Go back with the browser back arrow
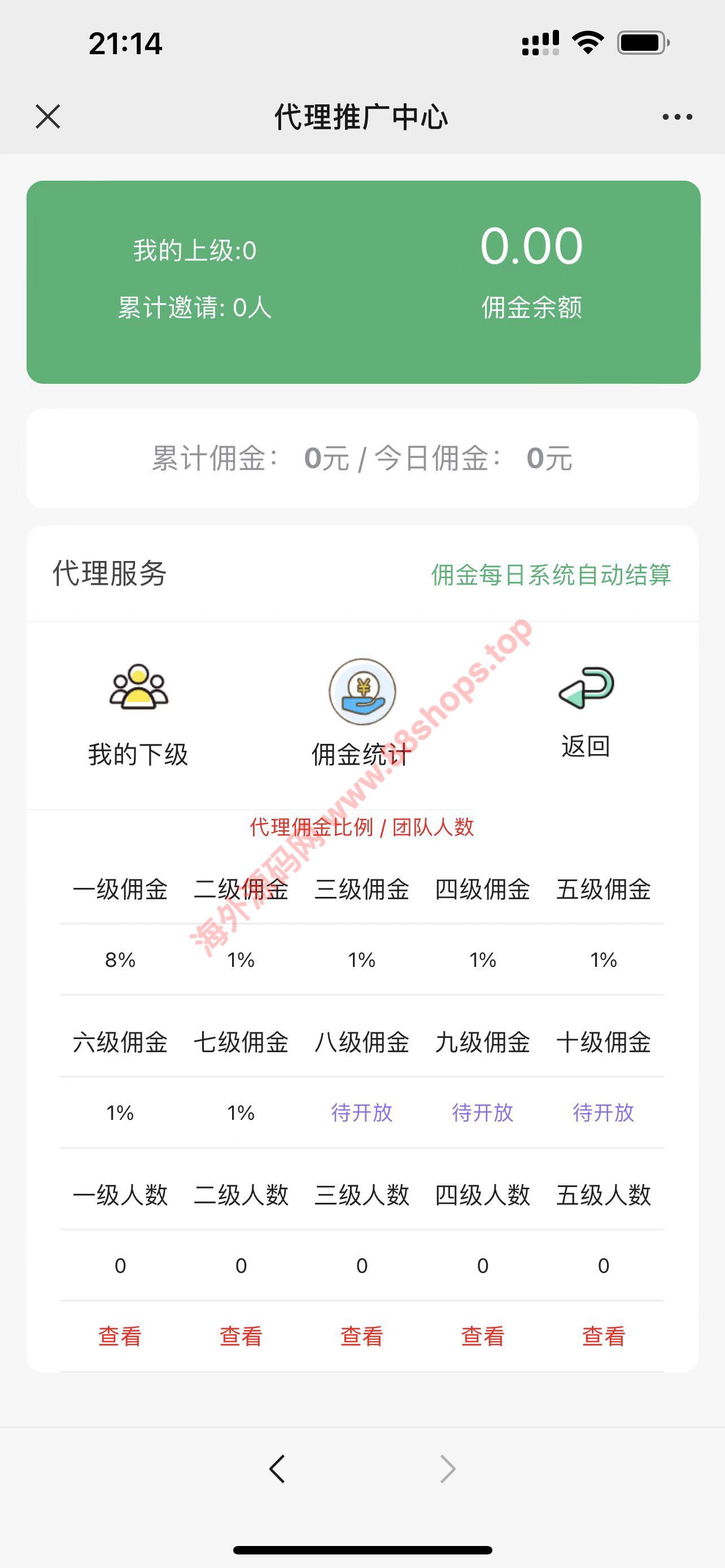Screen dimensions: 725x1568 [277, 1469]
